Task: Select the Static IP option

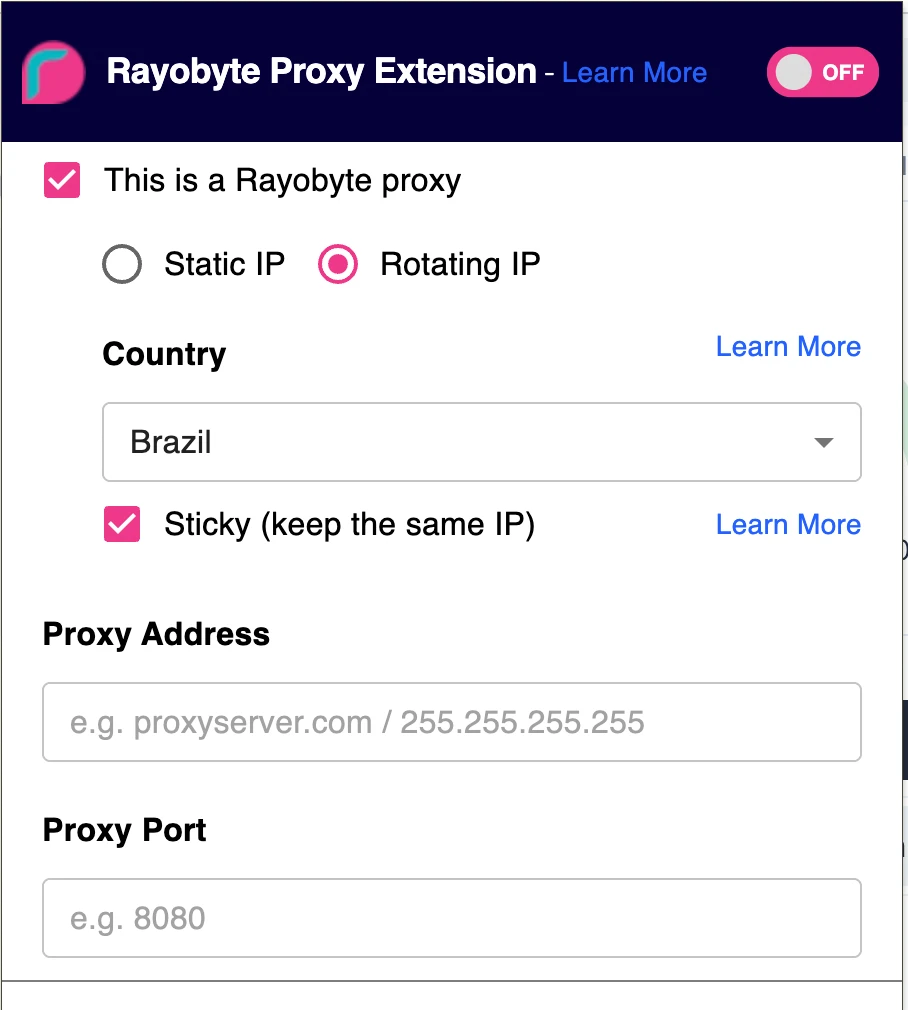Action: (x=122, y=265)
